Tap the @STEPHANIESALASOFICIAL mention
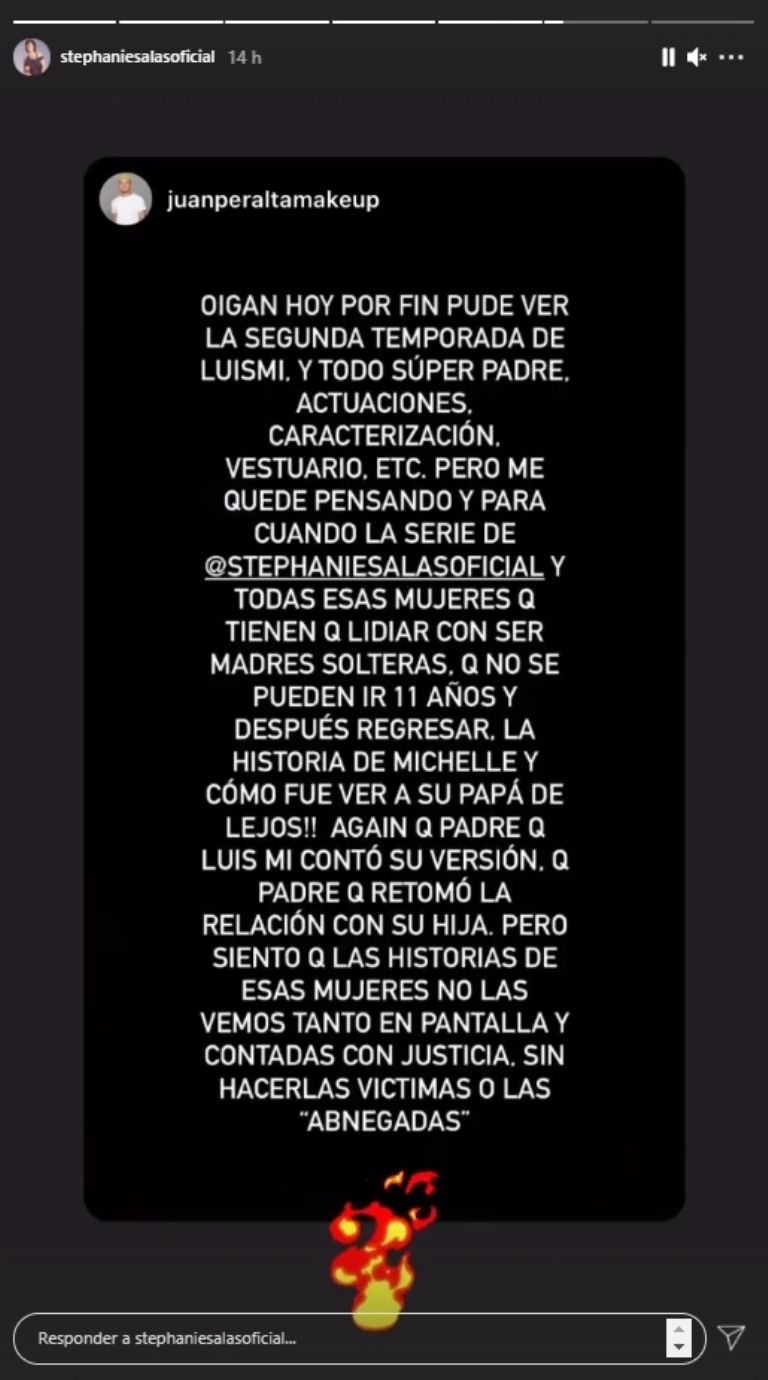Screen dimensions: 768x1380 pyautogui.click(x=374, y=567)
